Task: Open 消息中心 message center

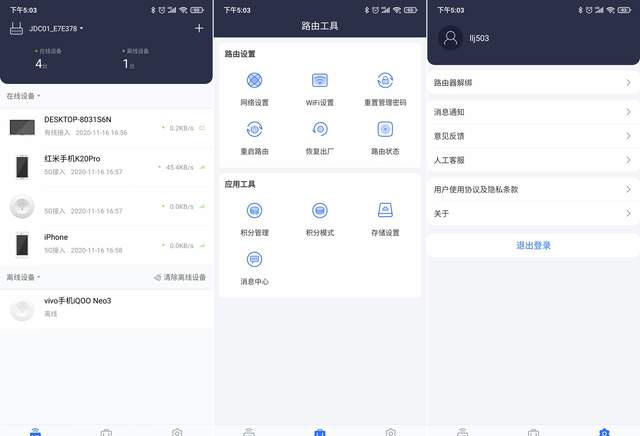Action: pyautogui.click(x=254, y=268)
